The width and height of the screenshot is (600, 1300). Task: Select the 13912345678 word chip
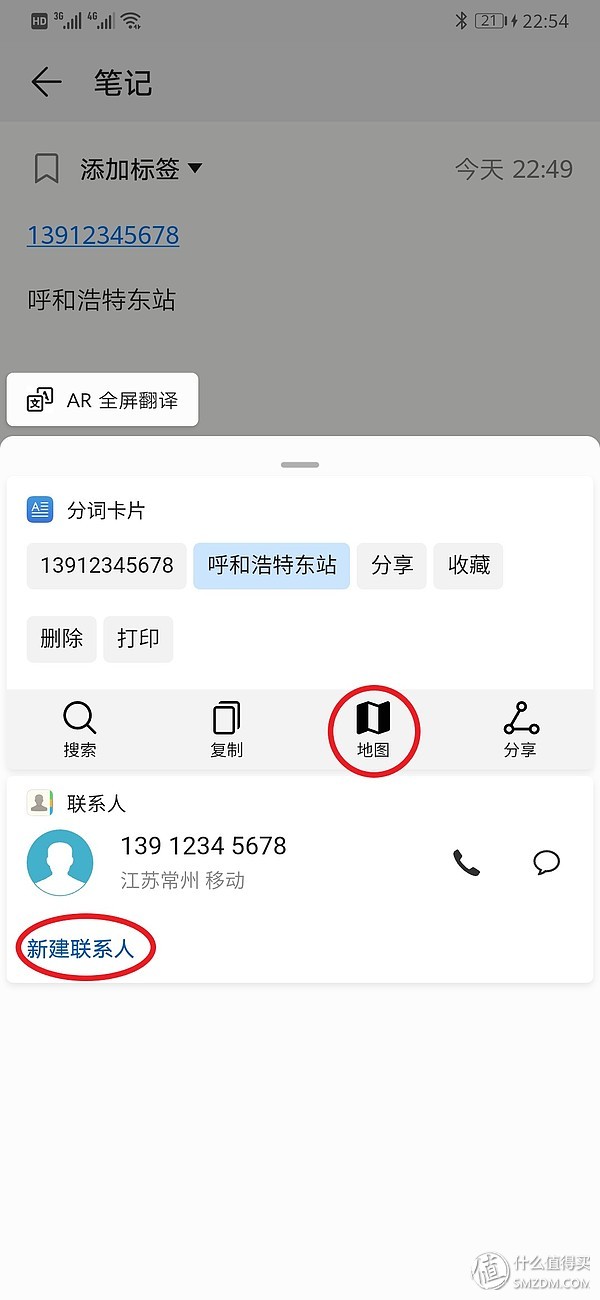[107, 566]
